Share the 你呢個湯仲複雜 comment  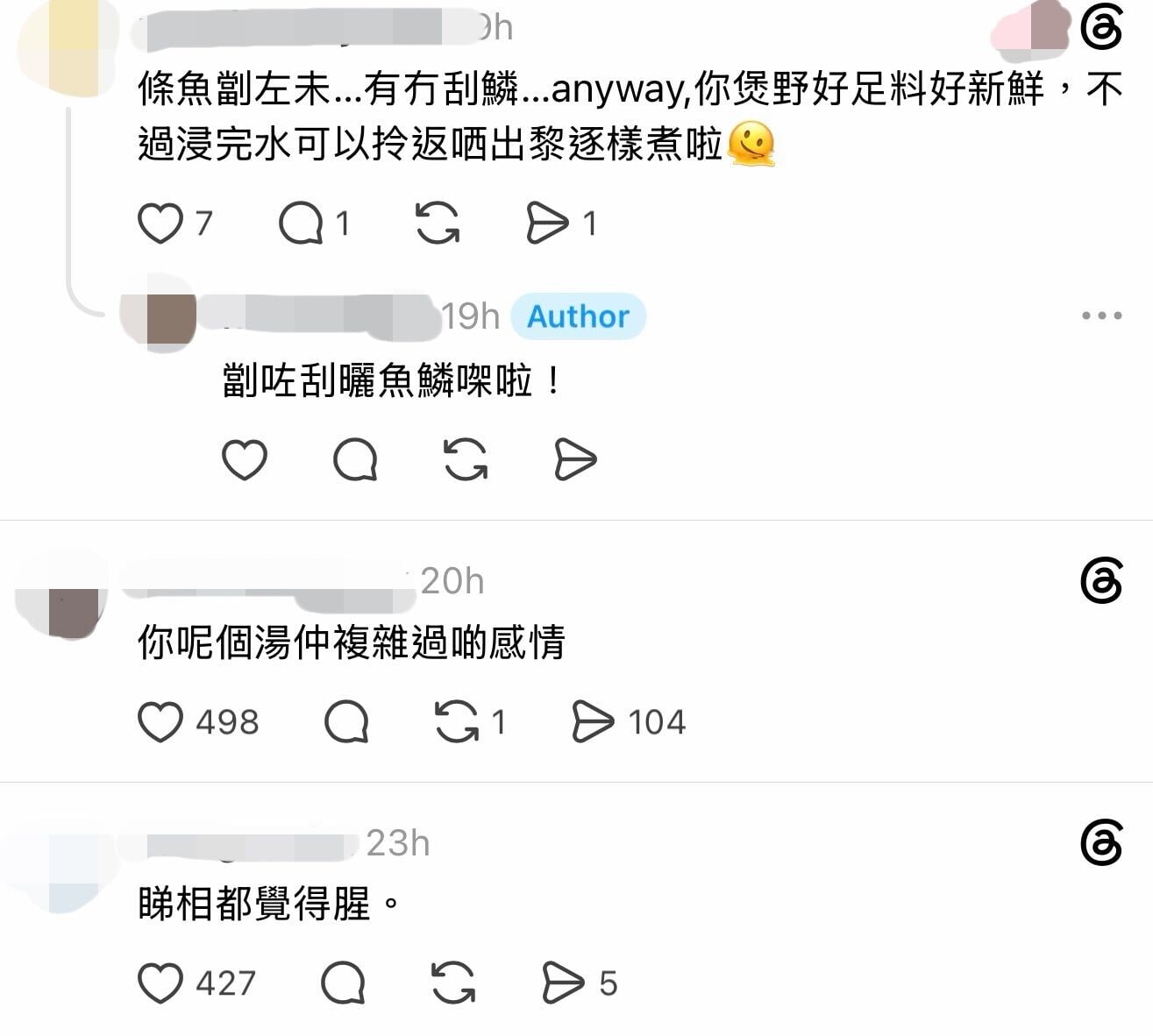pos(594,722)
